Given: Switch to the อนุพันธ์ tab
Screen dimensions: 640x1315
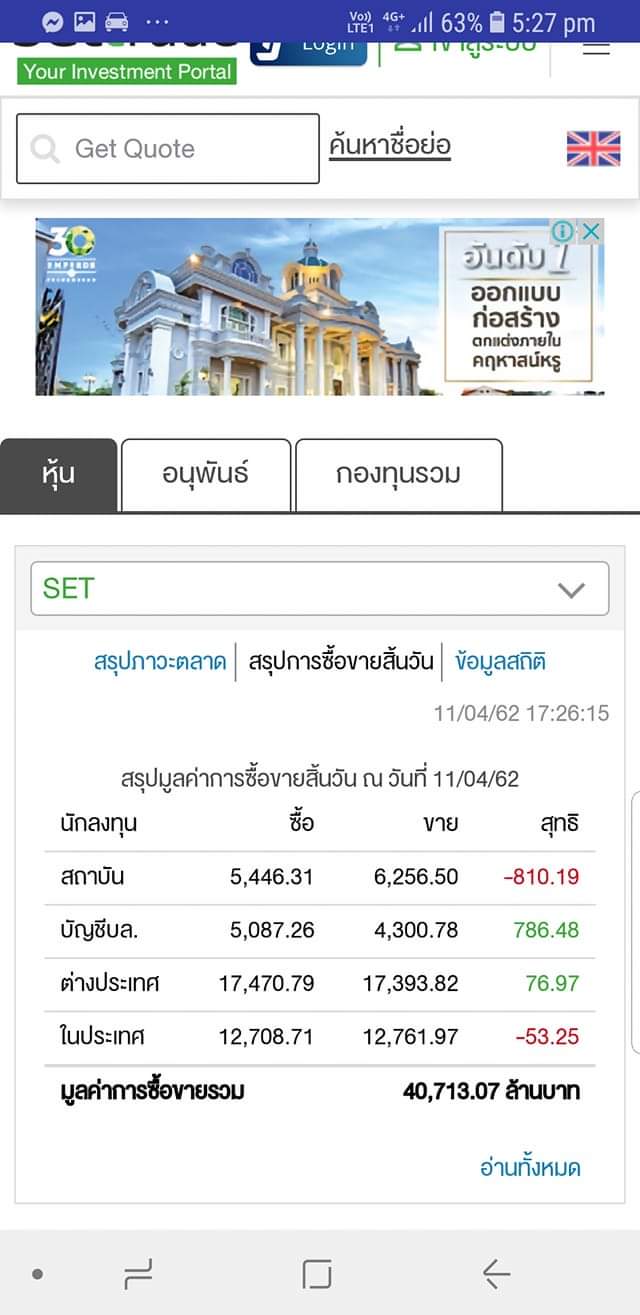Looking at the screenshot, I should 206,475.
